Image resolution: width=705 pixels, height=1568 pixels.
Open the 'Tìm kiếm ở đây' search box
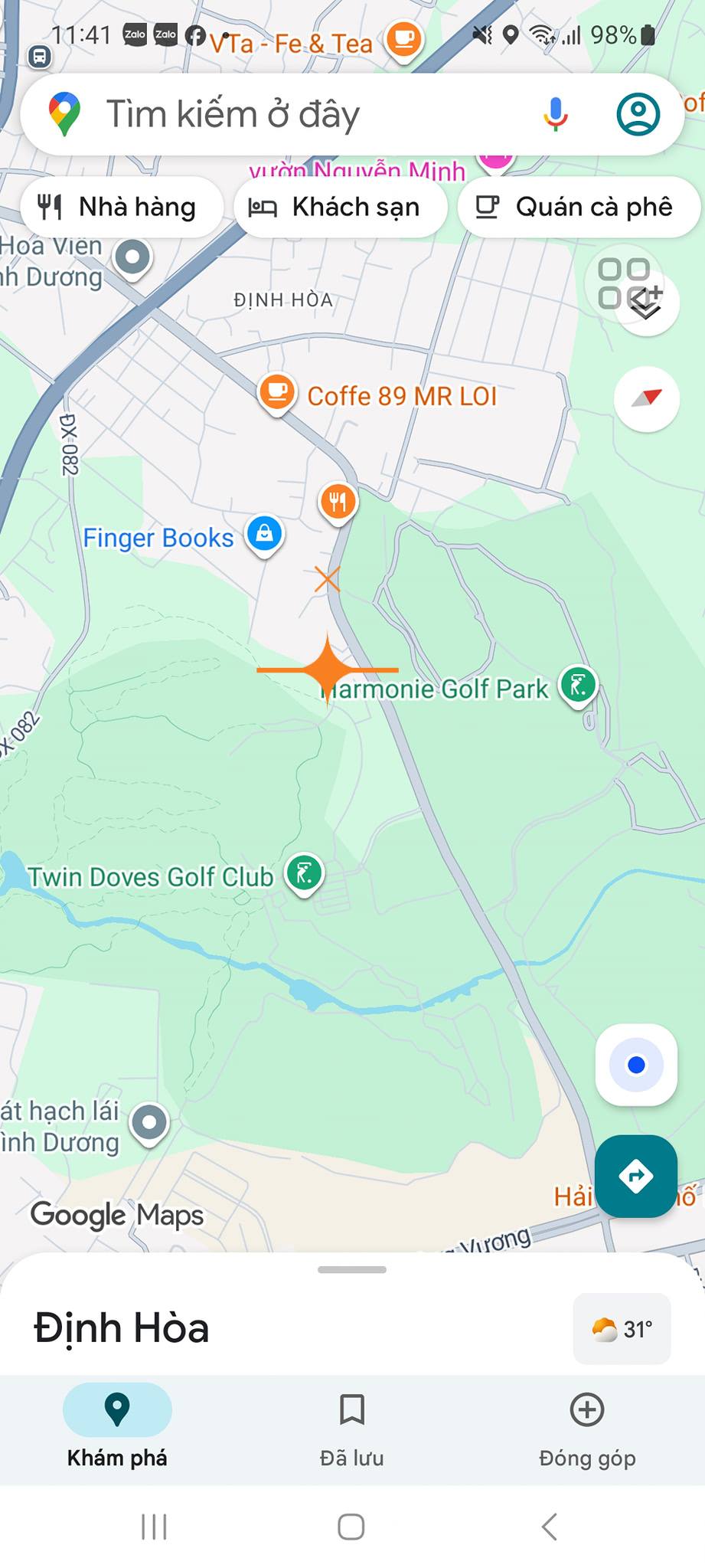306,115
